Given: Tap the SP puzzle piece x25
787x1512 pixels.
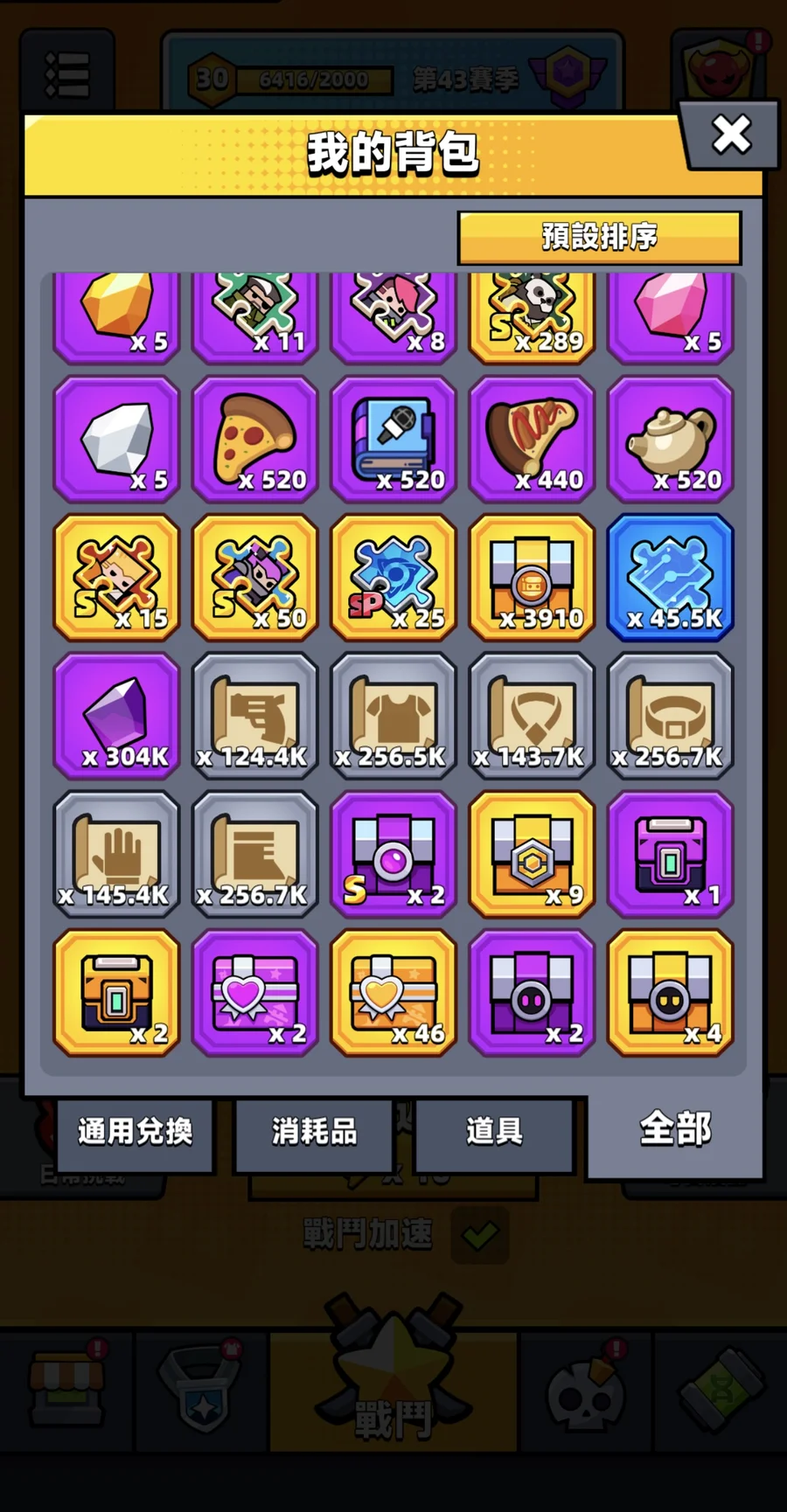Looking at the screenshot, I should click(x=393, y=578).
